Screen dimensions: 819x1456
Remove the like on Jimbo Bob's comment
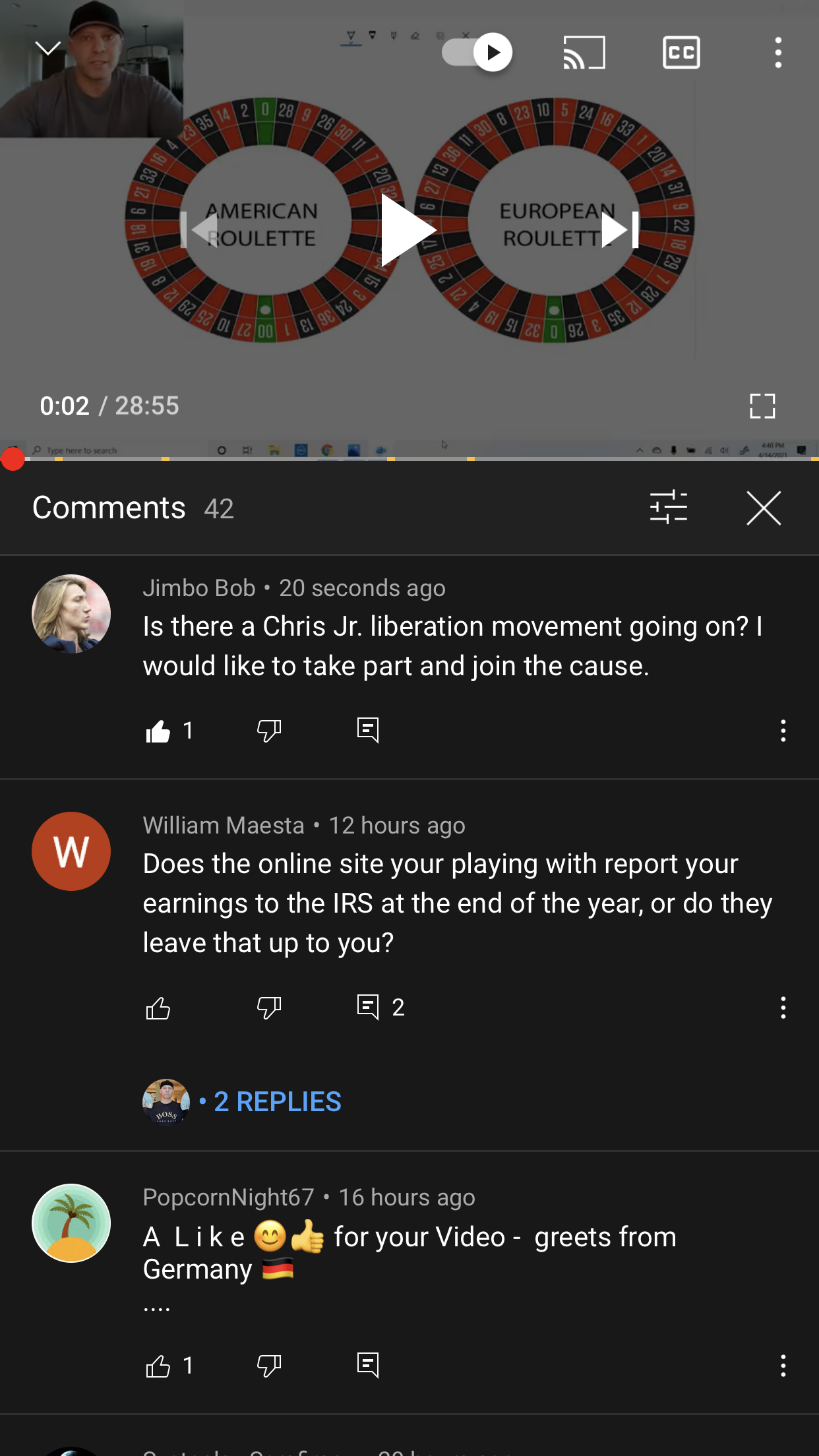pos(158,731)
